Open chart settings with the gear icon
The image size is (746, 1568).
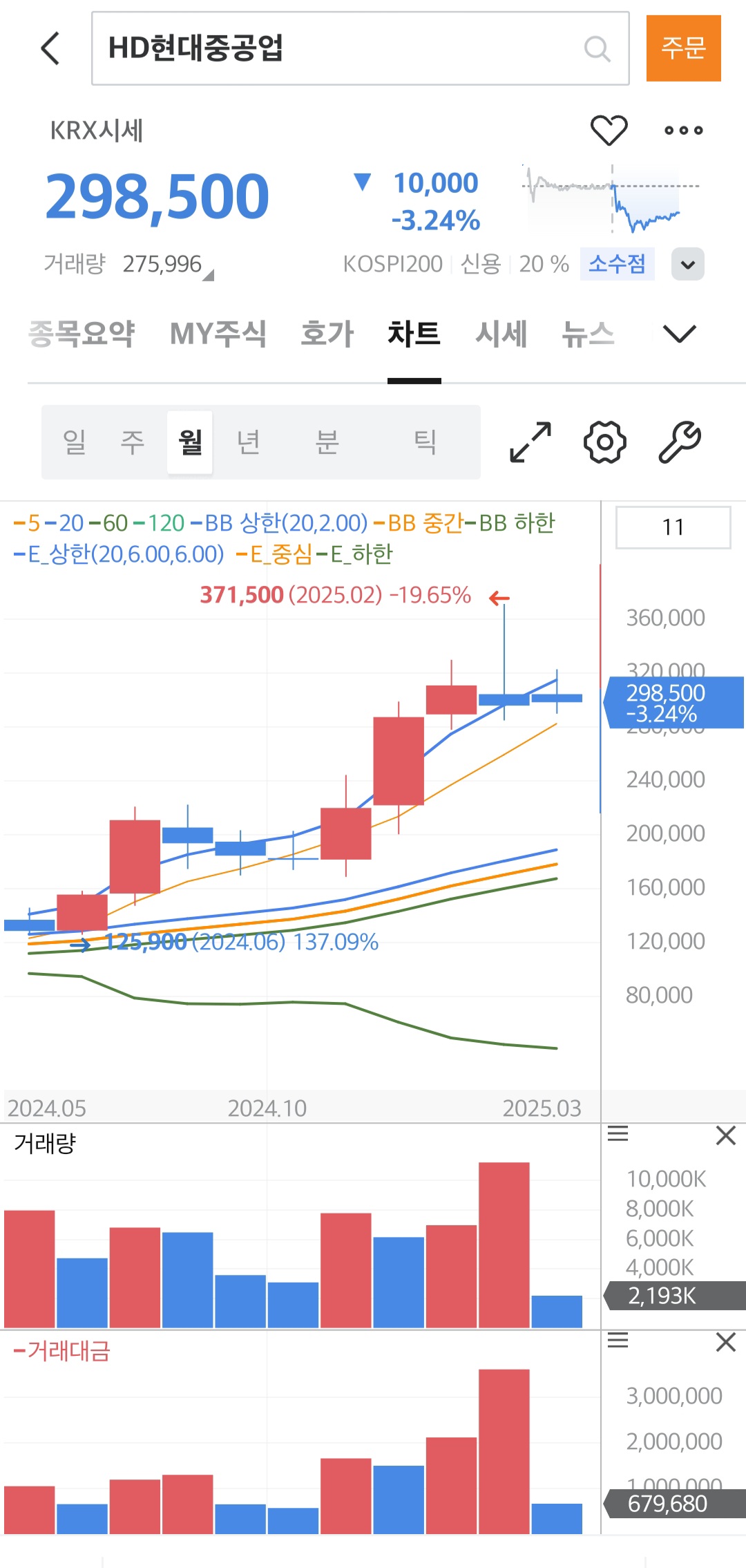click(604, 442)
